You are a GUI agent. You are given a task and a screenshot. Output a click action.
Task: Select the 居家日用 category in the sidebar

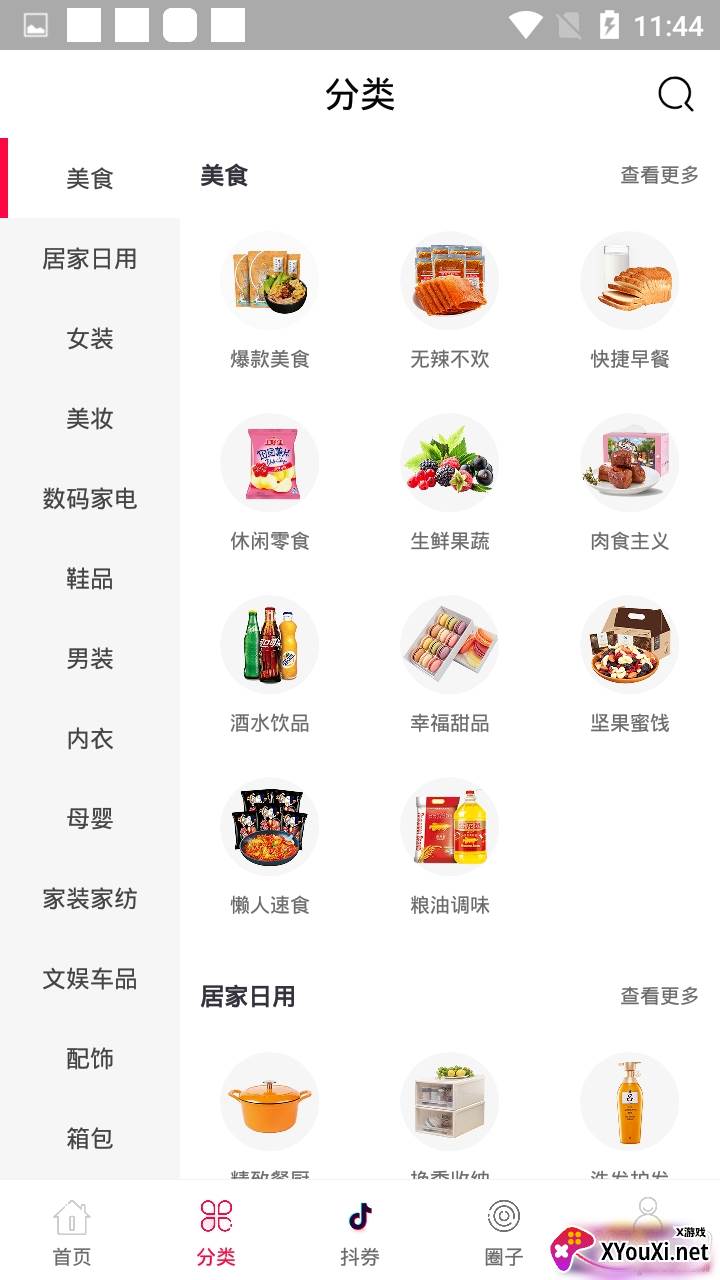coord(90,259)
